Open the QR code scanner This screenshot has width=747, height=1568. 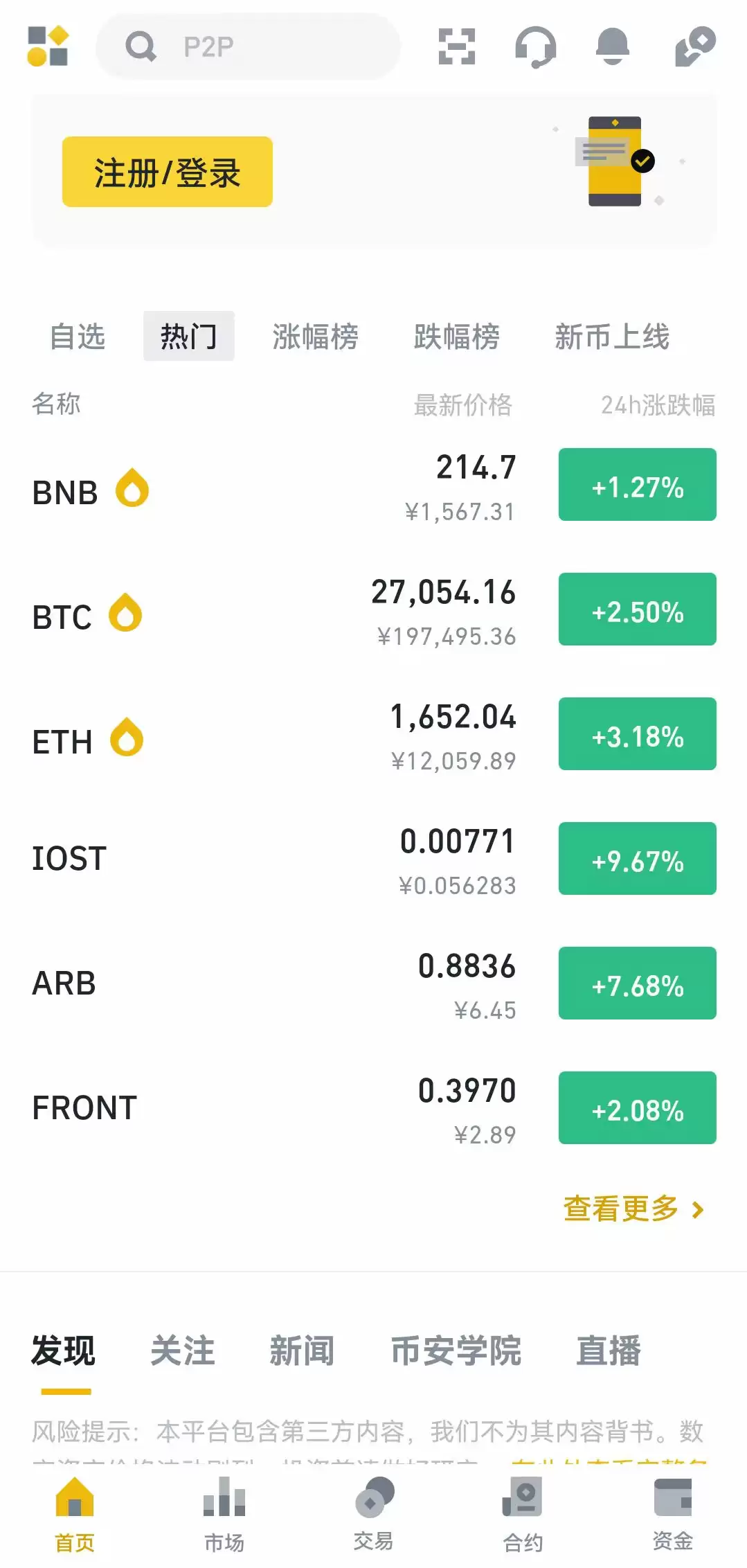457,46
